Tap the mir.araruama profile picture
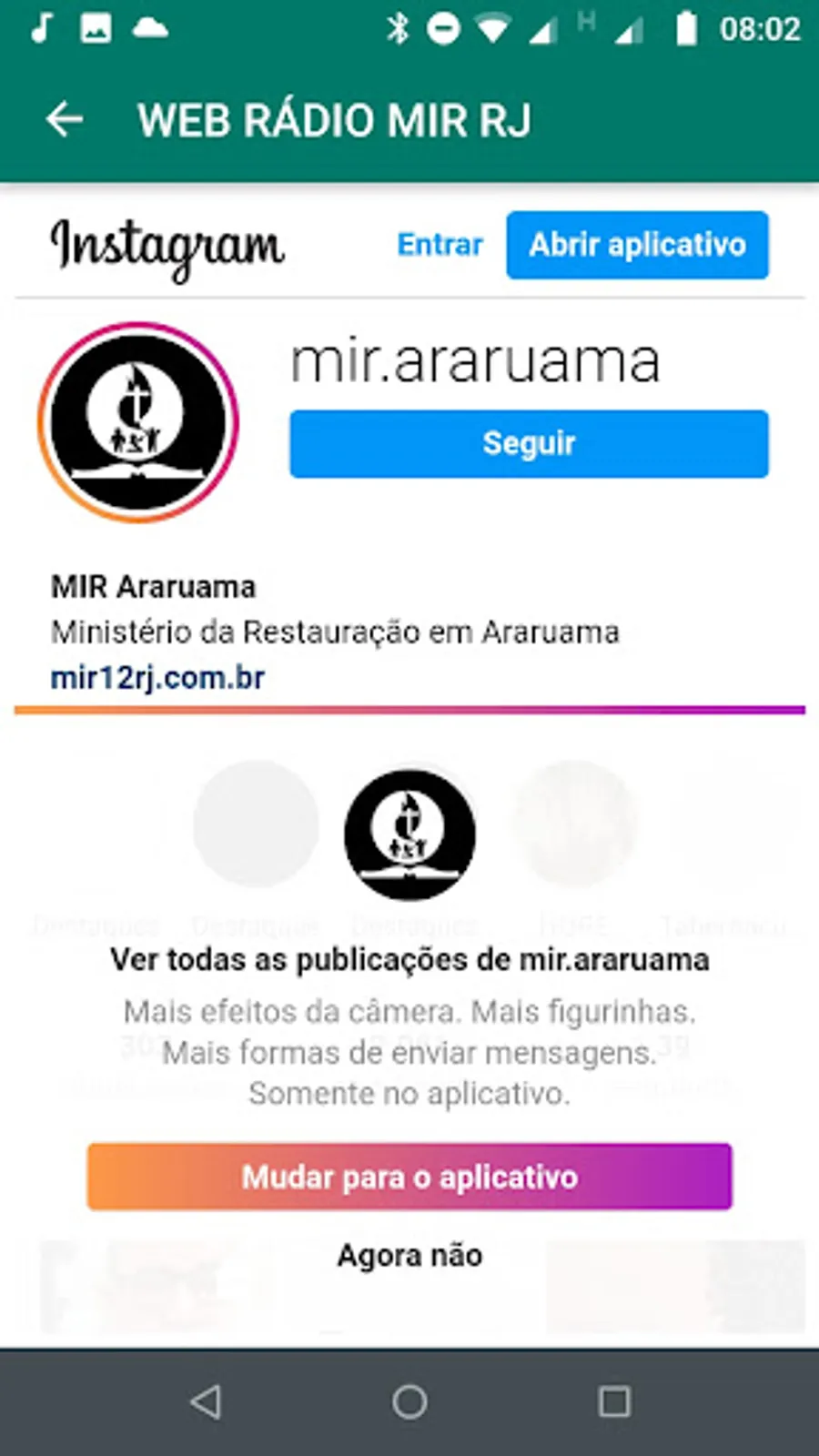Image resolution: width=819 pixels, height=1456 pixels. tap(138, 421)
